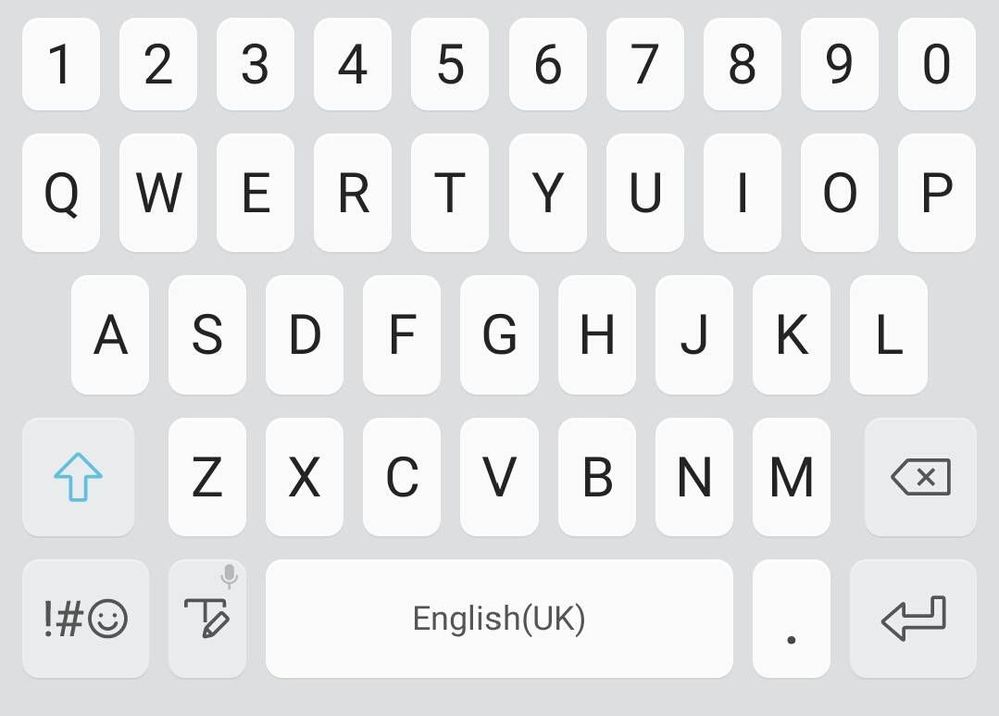Switch to handwriting input mode

tap(207, 619)
